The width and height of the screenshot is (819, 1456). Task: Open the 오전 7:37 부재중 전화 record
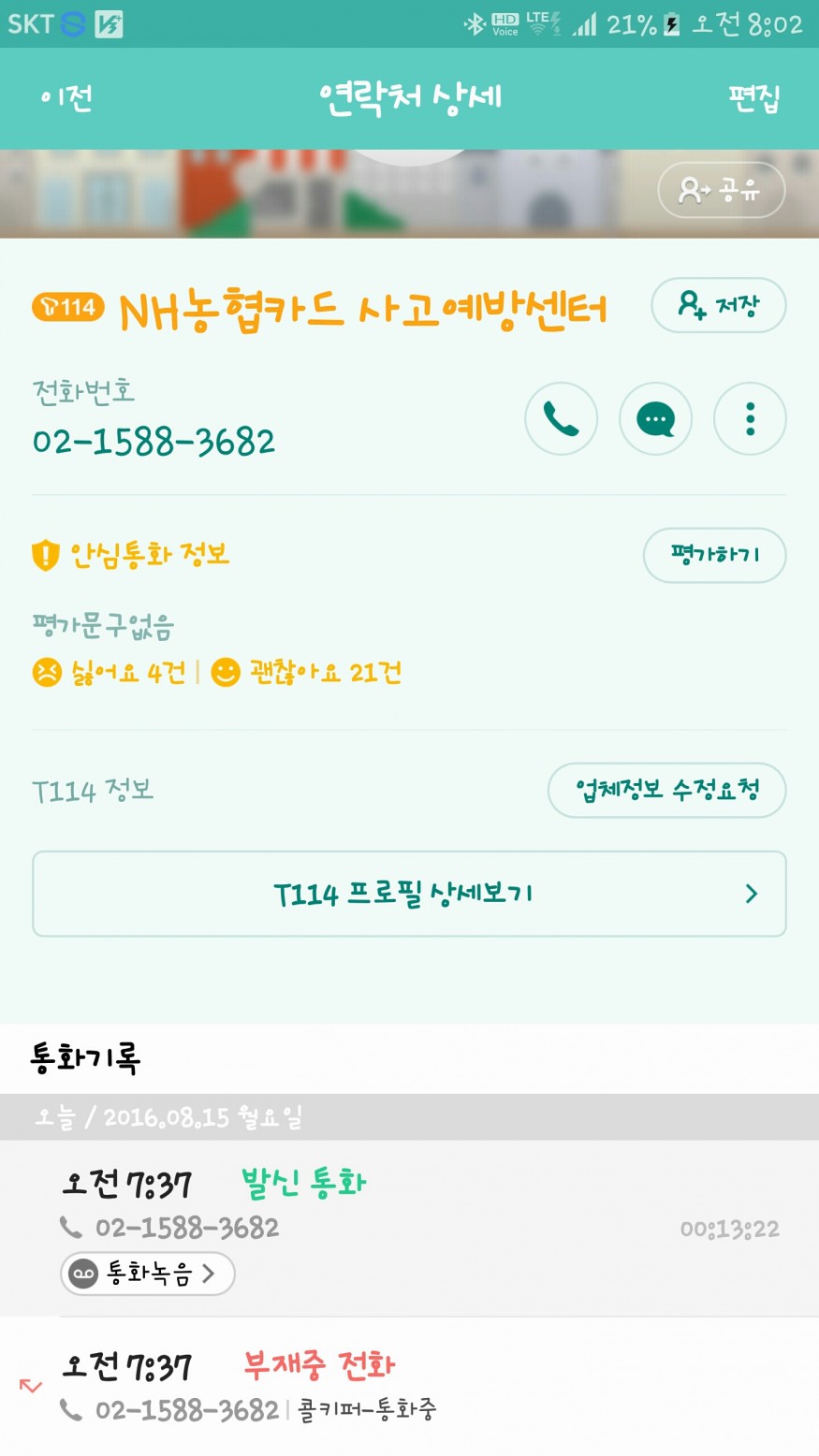click(x=409, y=1385)
